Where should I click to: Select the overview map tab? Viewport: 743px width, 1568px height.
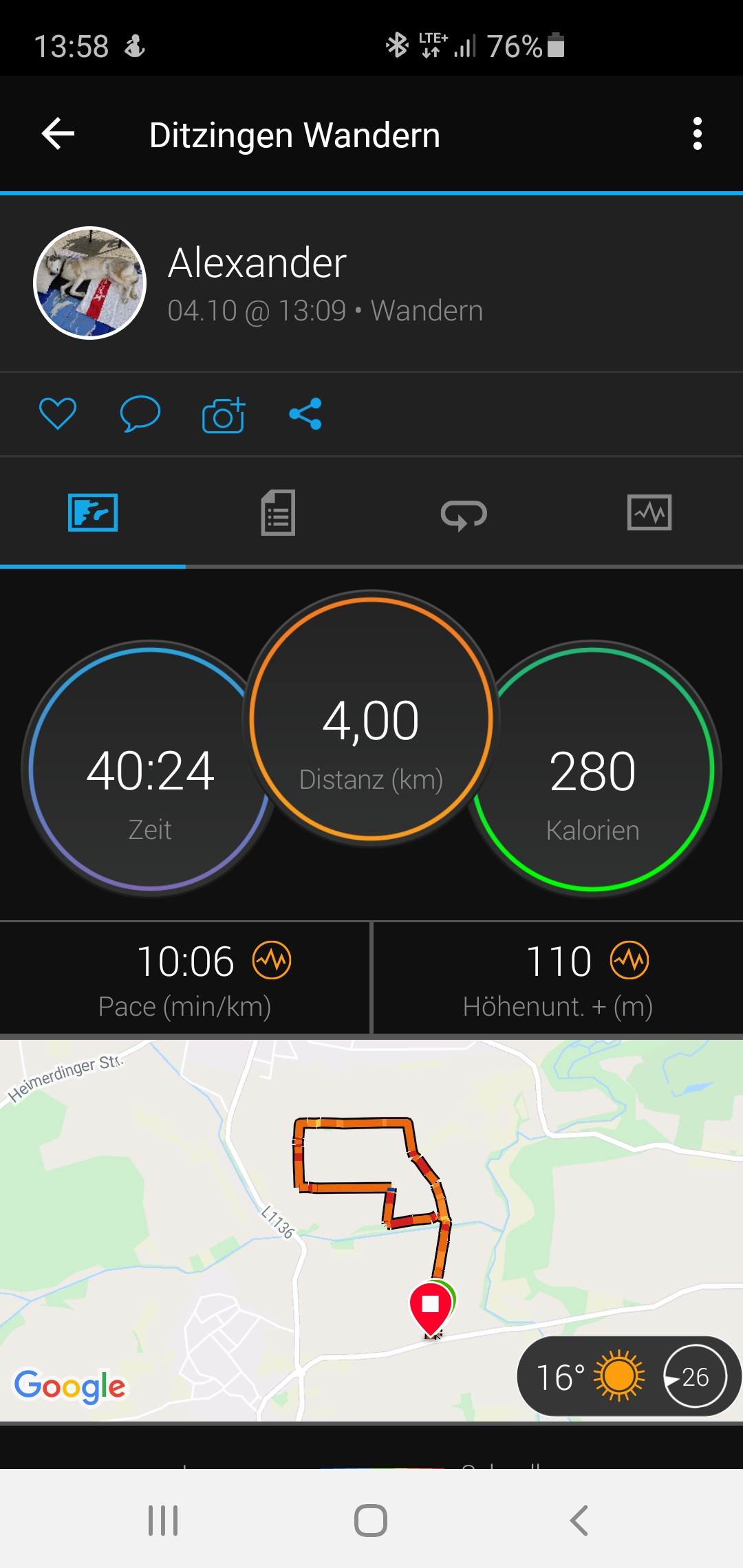pyautogui.click(x=93, y=513)
